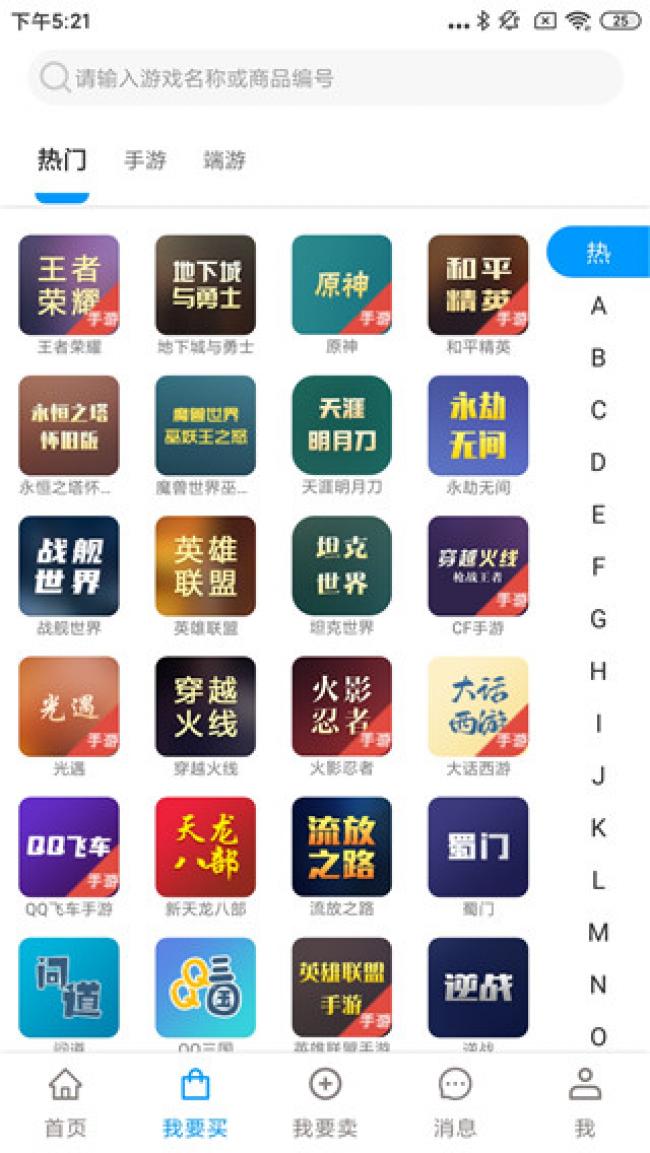Image resolution: width=650 pixels, height=1153 pixels.
Task: Open the 王者荣耀 game tile
Action: (69, 285)
